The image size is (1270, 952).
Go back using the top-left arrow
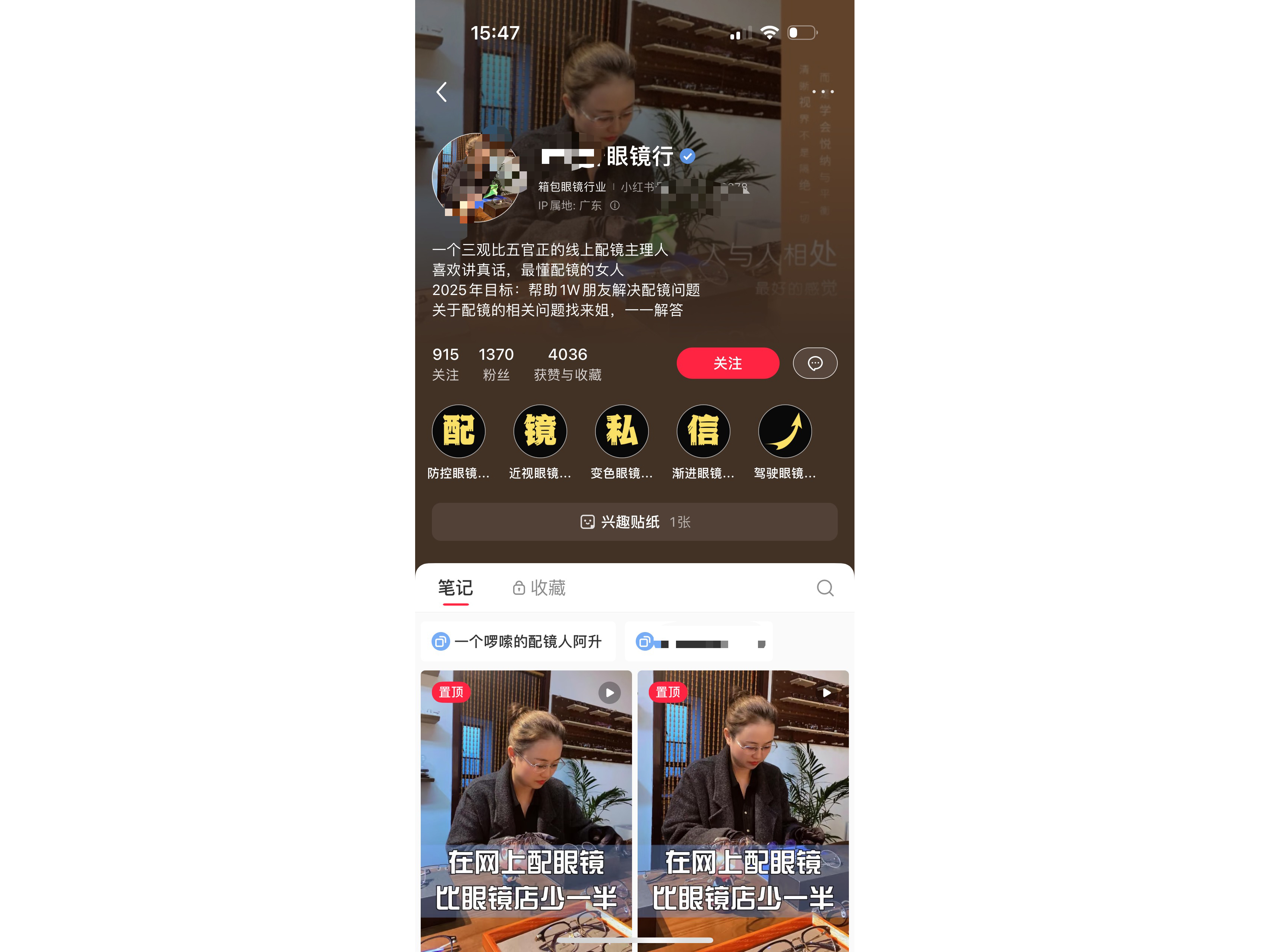(x=441, y=92)
